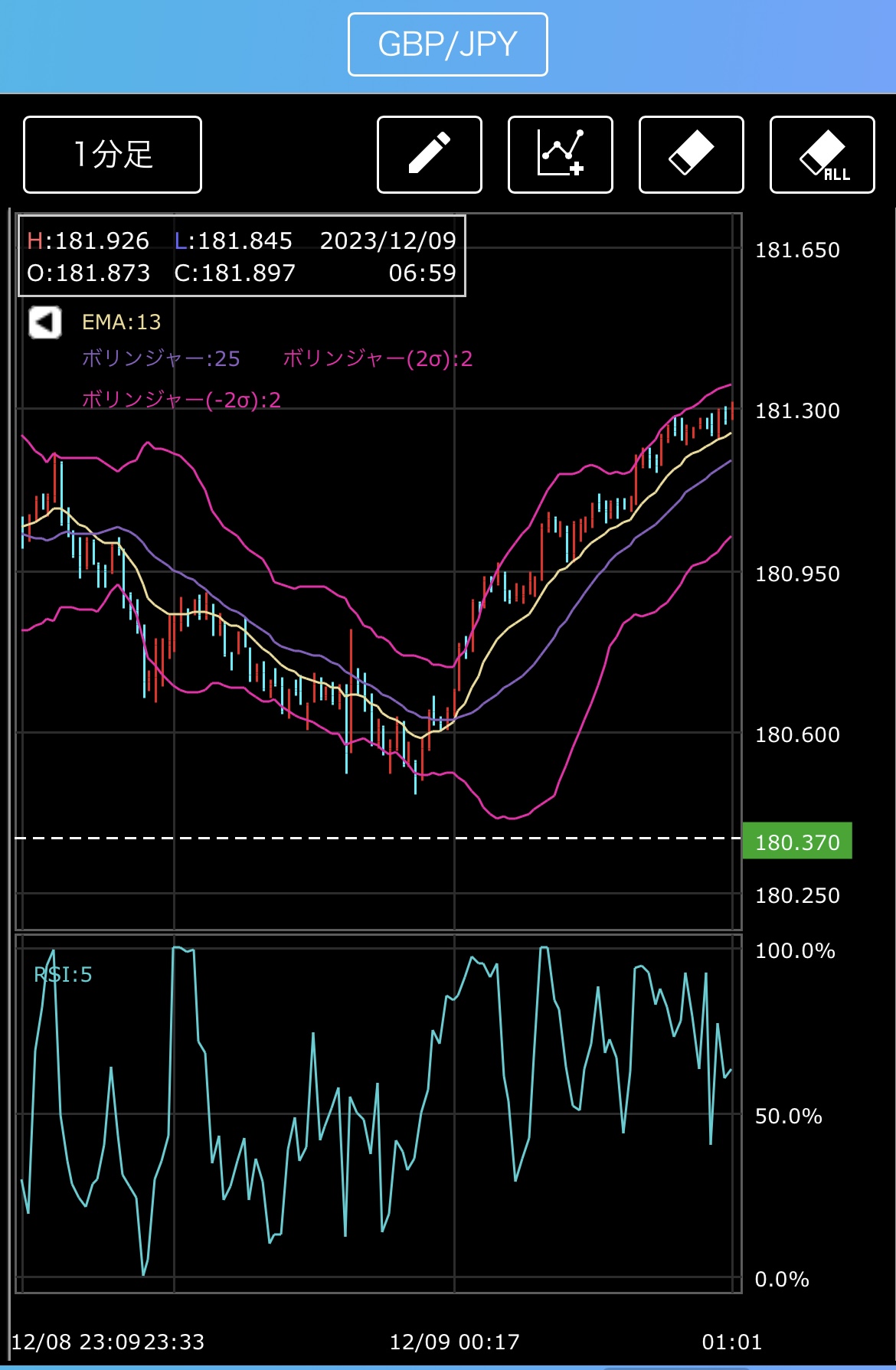This screenshot has height=1370, width=896.
Task: Select the eraser tool
Action: pyautogui.click(x=692, y=155)
